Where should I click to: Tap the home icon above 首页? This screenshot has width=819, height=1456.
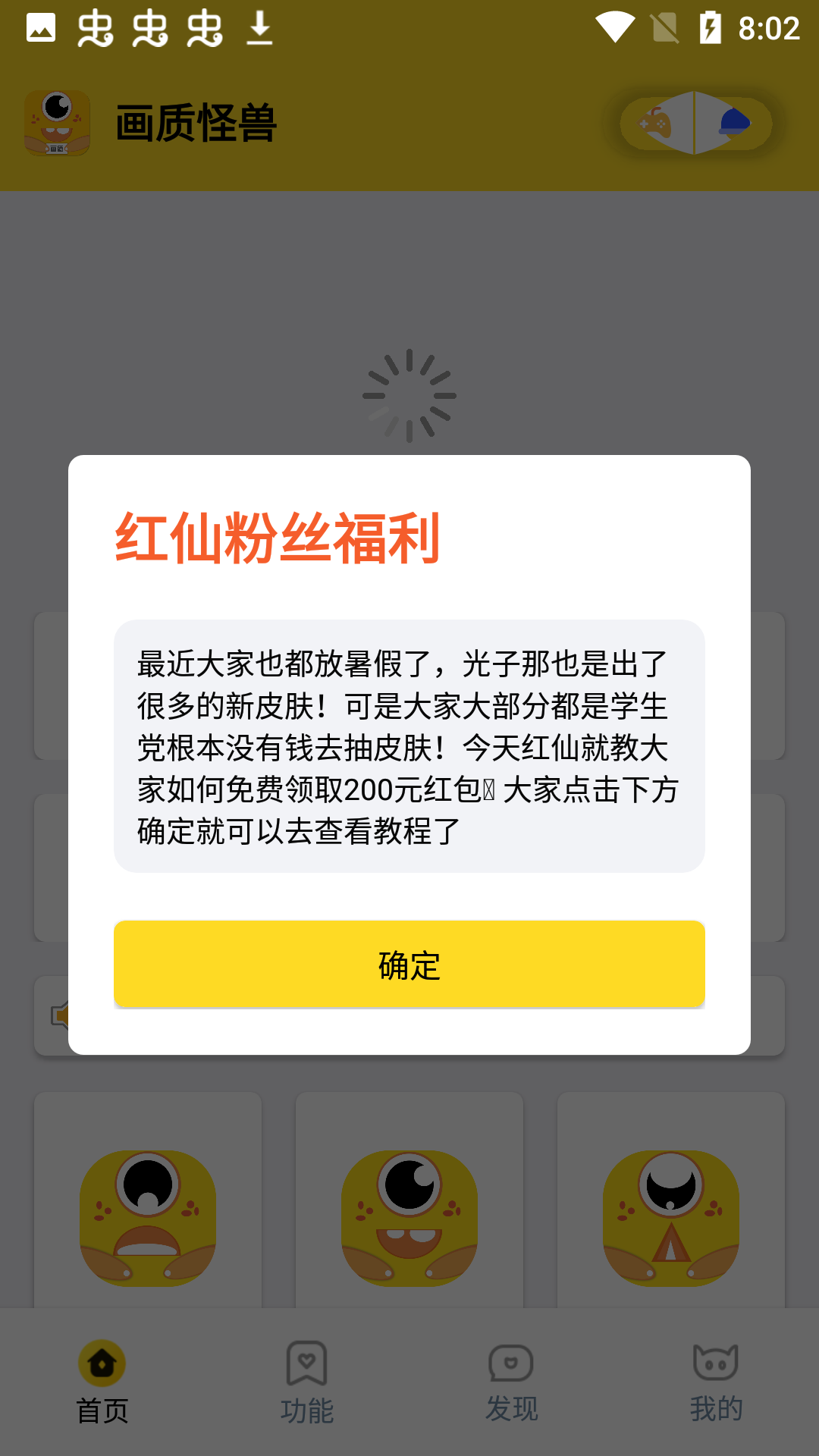(102, 1362)
